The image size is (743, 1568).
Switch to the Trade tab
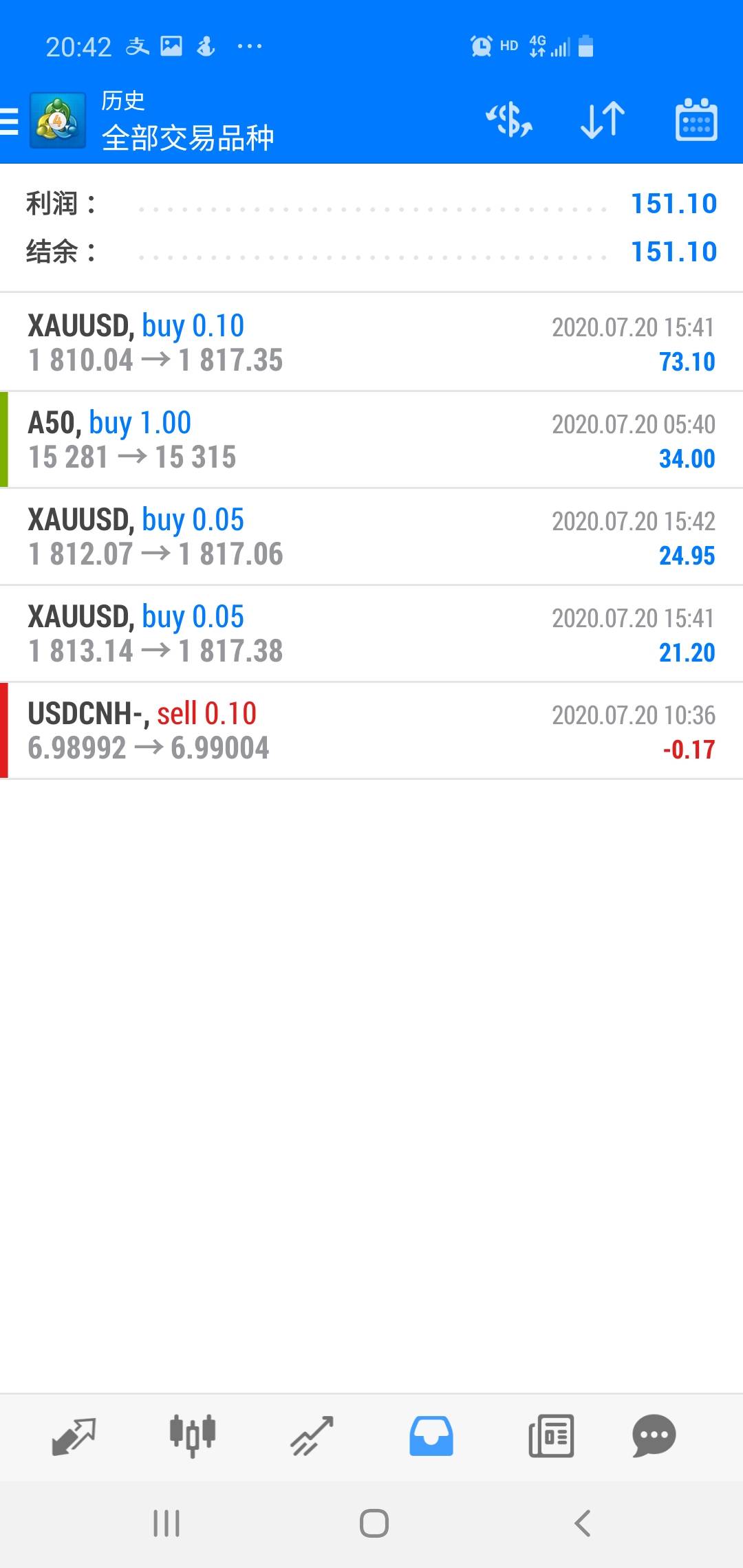312,1436
